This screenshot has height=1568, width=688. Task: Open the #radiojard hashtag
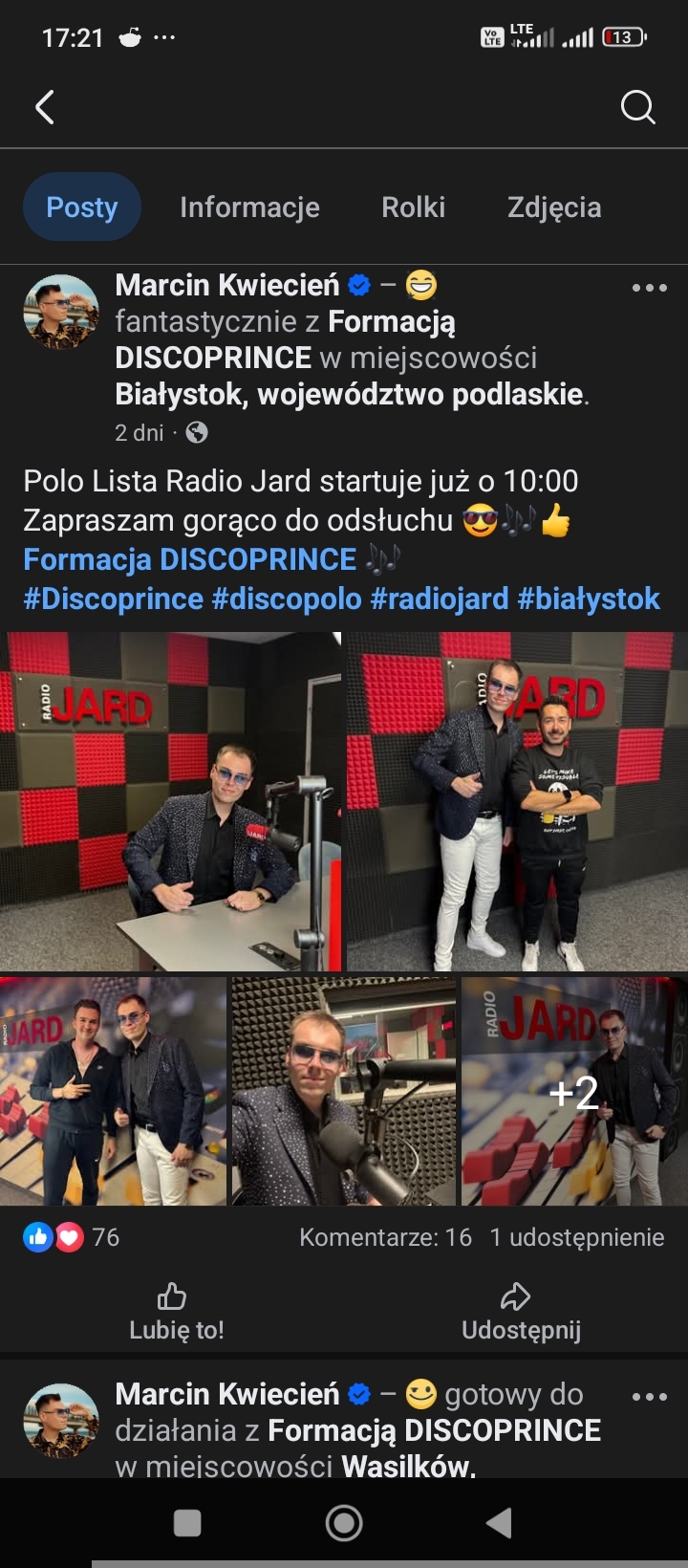pos(439,599)
